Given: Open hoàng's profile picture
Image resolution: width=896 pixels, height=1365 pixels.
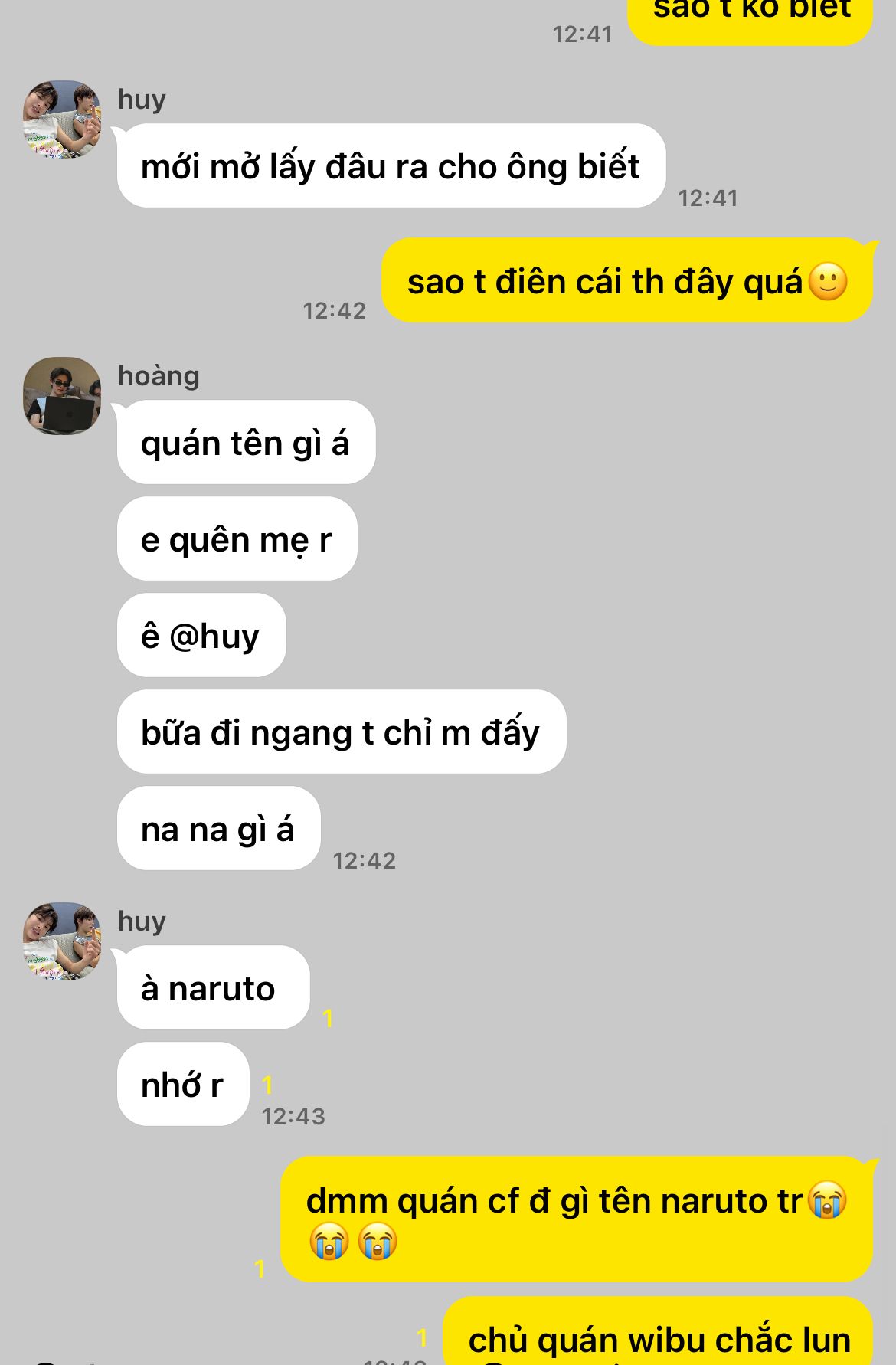Looking at the screenshot, I should [62, 395].
